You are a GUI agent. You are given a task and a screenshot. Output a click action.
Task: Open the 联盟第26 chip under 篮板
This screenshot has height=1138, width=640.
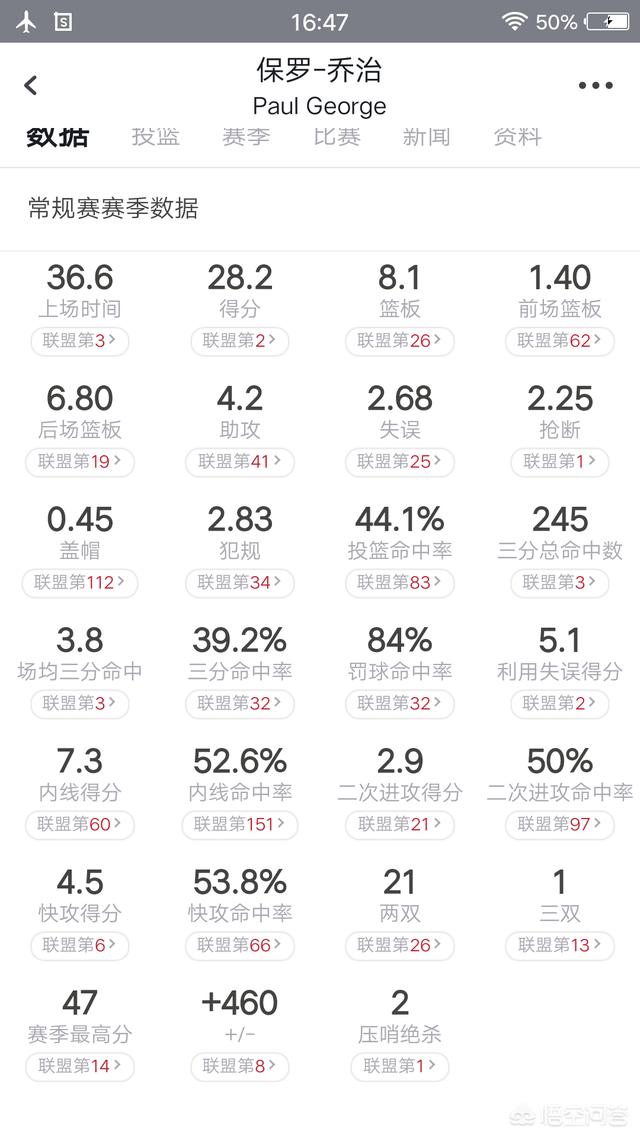coord(400,340)
